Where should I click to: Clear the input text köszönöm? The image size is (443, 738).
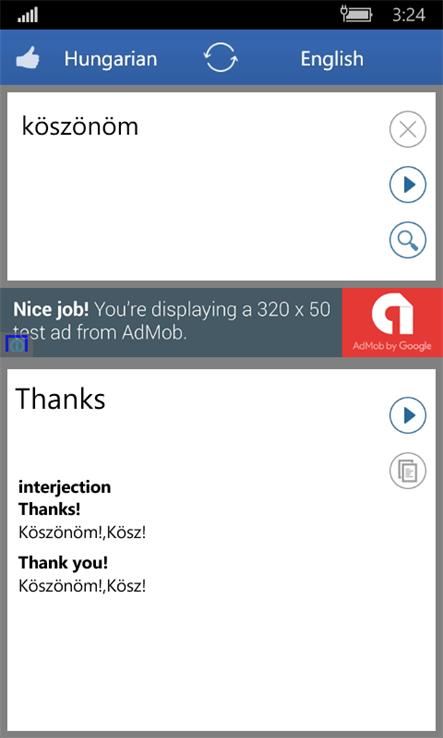(x=408, y=129)
